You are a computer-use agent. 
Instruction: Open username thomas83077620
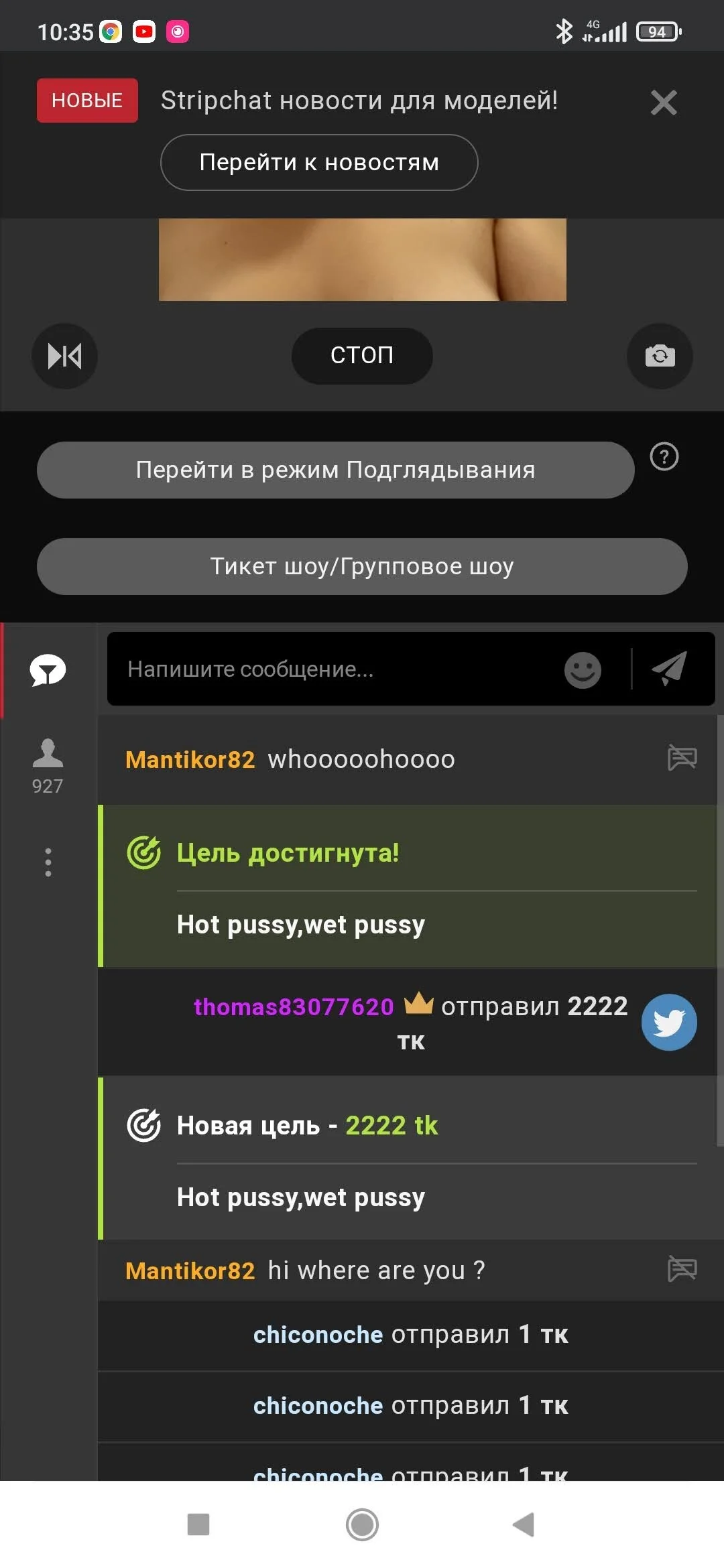(294, 1006)
